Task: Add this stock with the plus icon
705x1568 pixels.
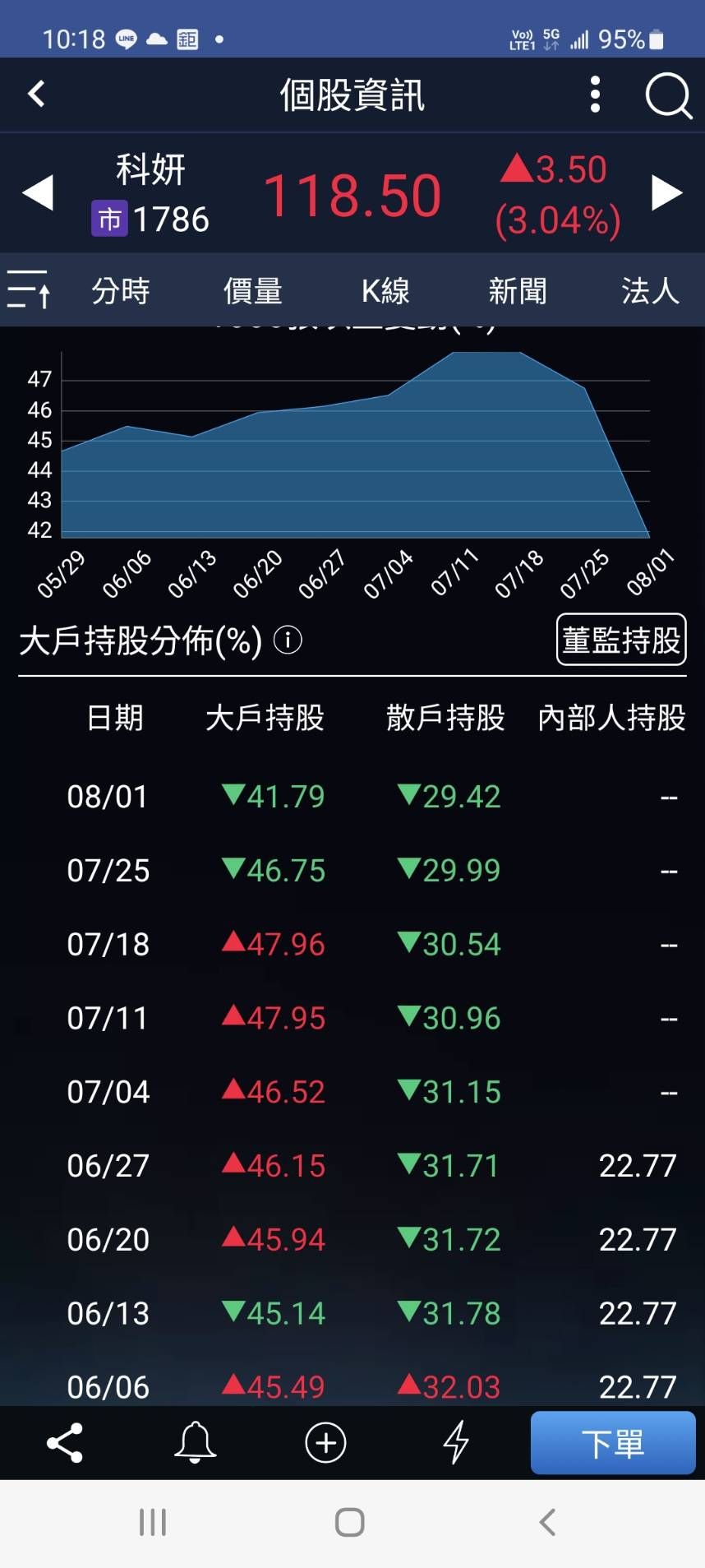Action: (325, 1442)
